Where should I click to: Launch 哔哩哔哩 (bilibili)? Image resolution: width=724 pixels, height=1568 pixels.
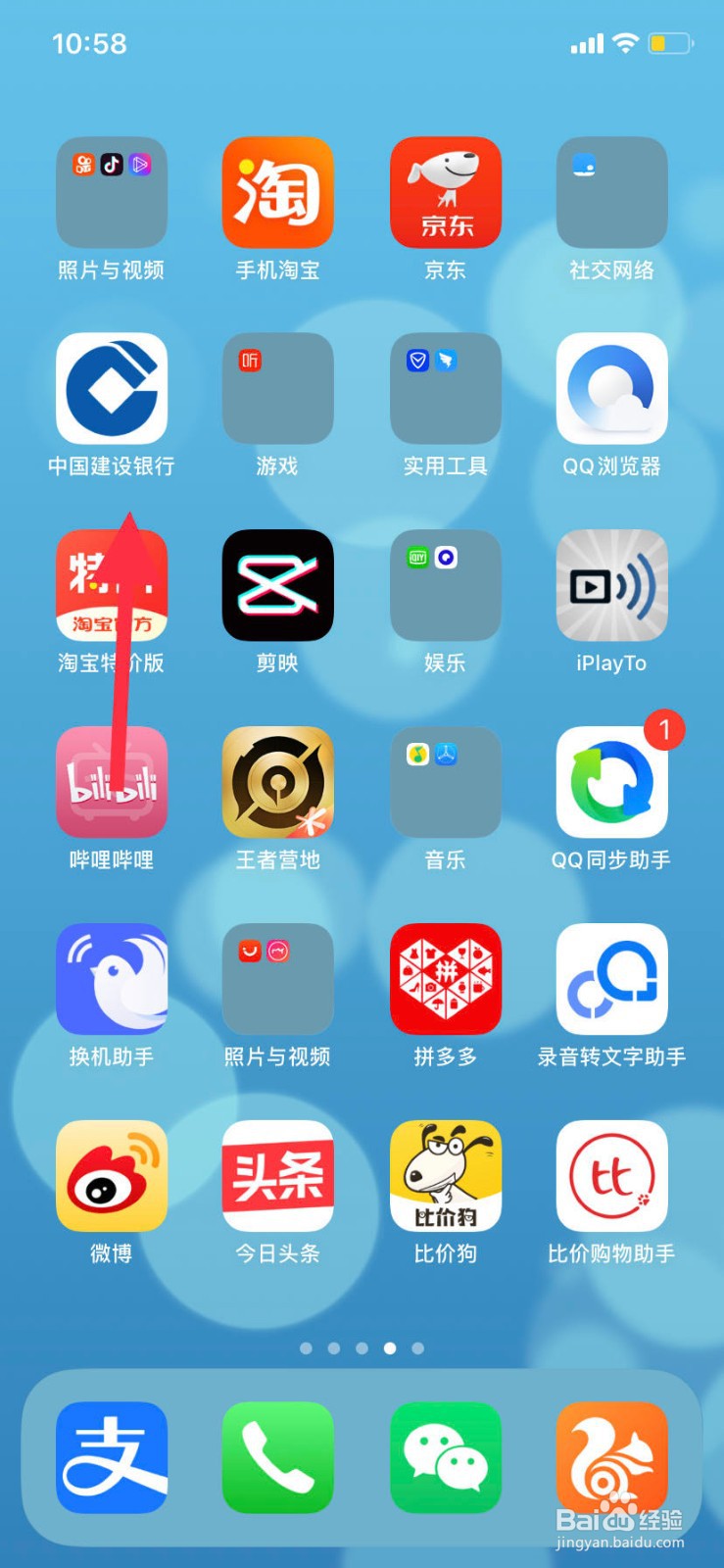111,782
